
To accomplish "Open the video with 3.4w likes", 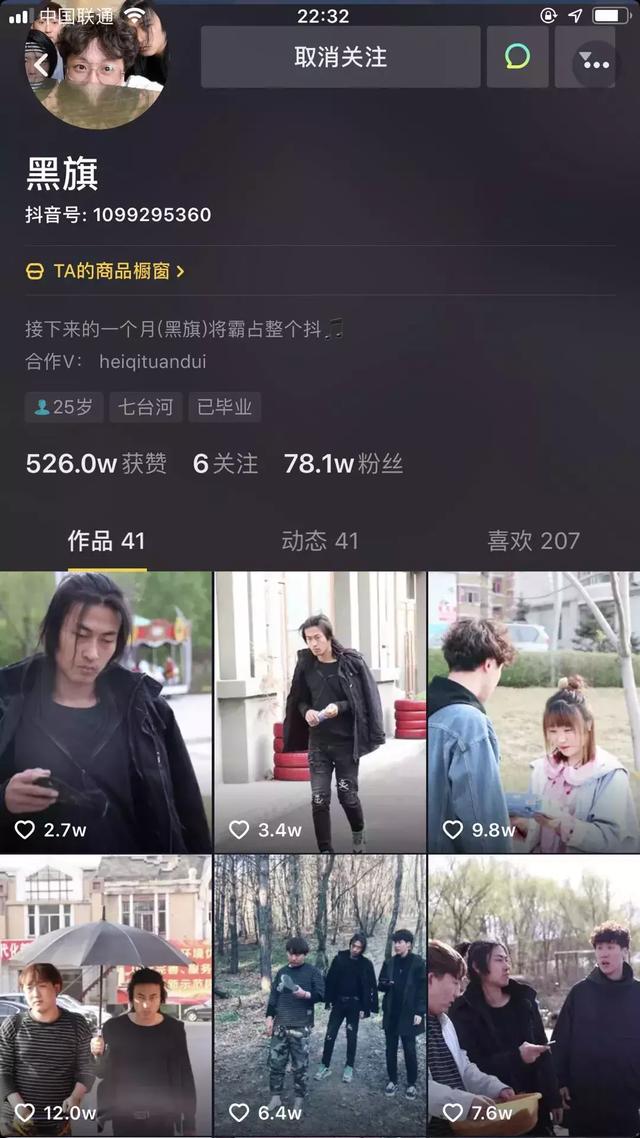I will click(x=320, y=712).
